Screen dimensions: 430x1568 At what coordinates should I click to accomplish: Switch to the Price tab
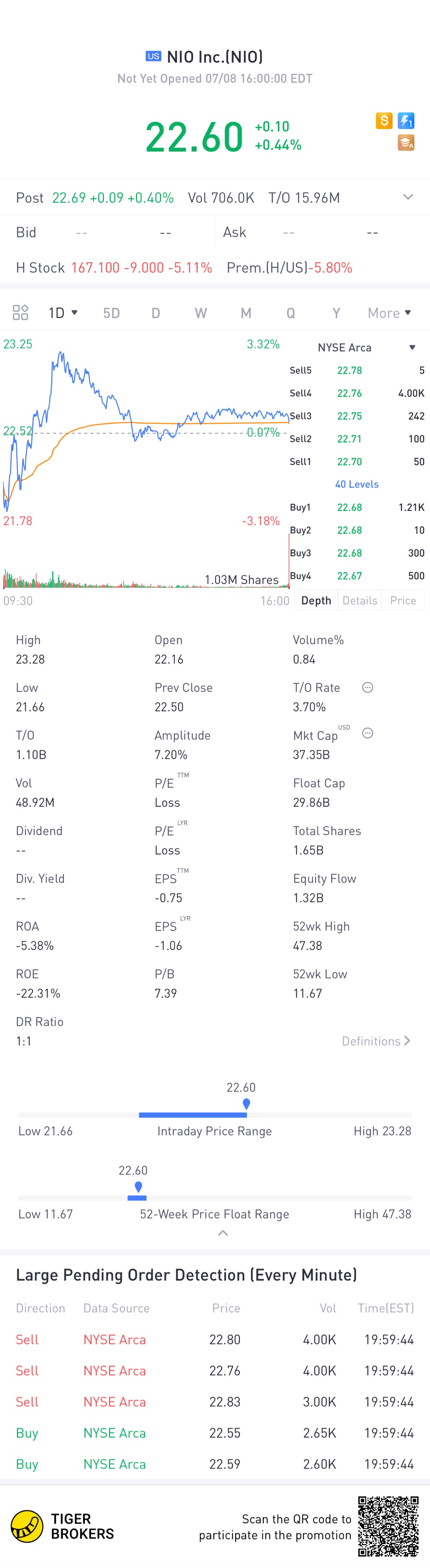pos(403,600)
